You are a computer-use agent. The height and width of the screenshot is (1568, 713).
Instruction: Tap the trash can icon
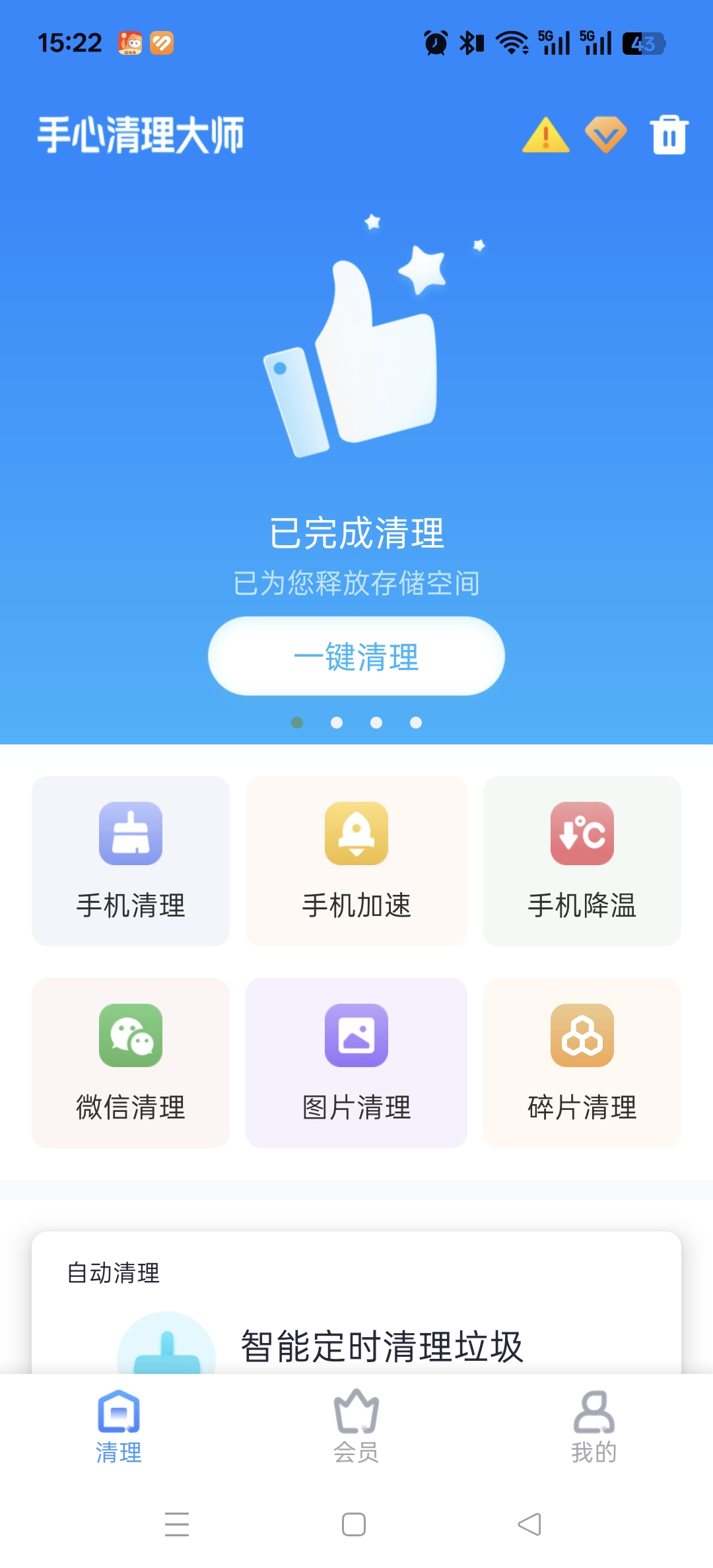click(669, 135)
